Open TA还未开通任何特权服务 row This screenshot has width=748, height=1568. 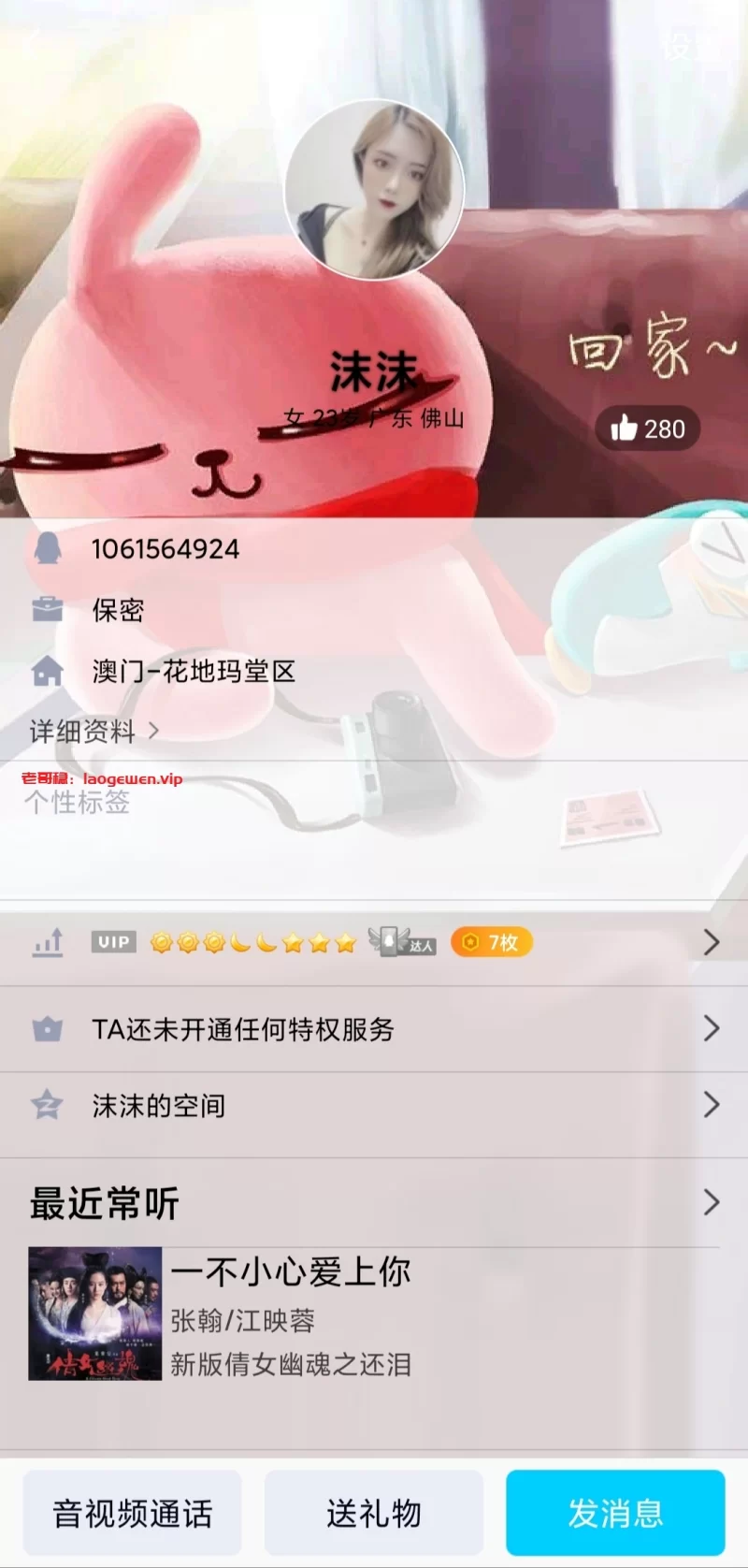click(x=374, y=1029)
